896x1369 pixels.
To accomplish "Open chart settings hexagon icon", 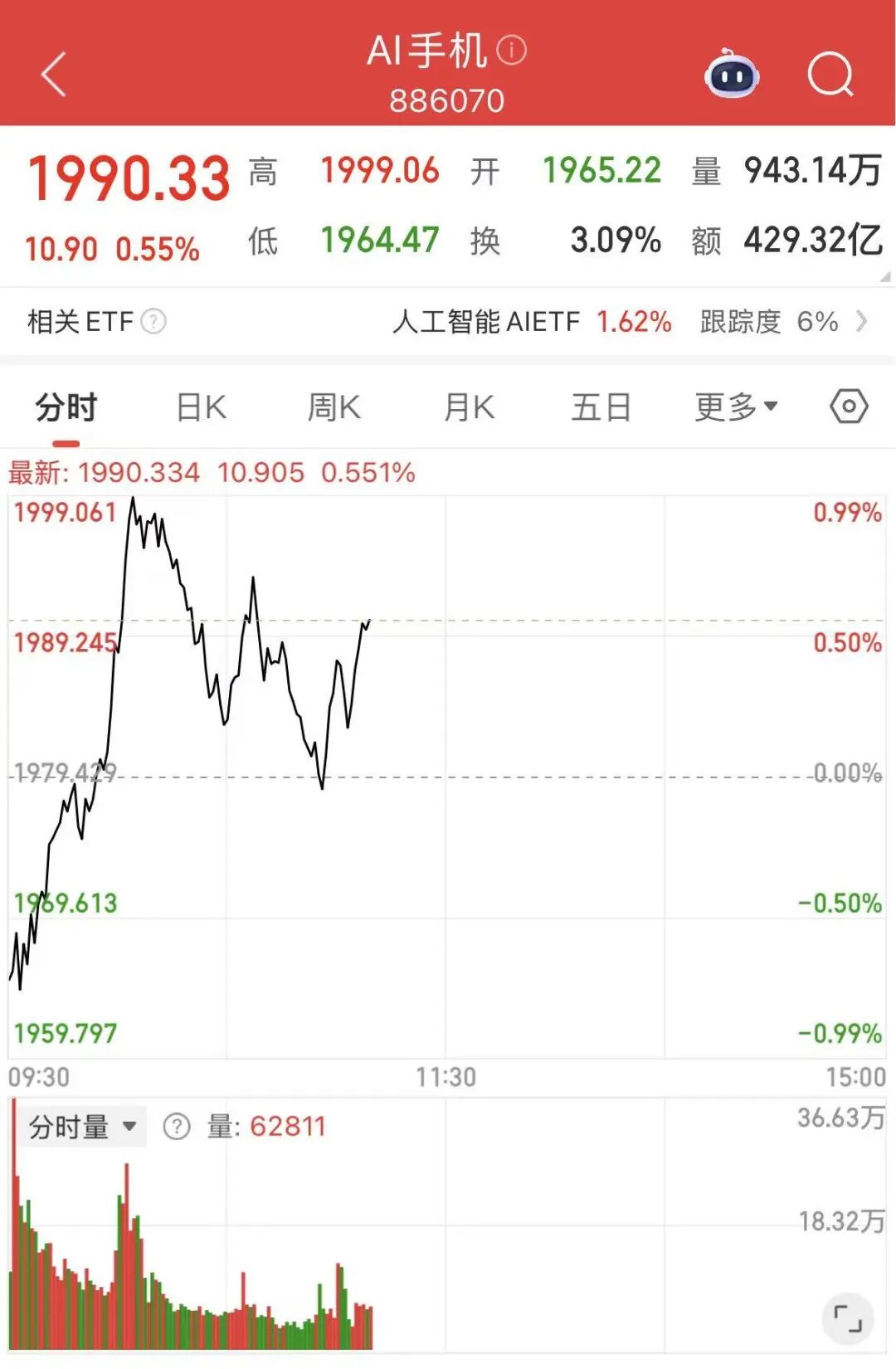I will (x=849, y=407).
